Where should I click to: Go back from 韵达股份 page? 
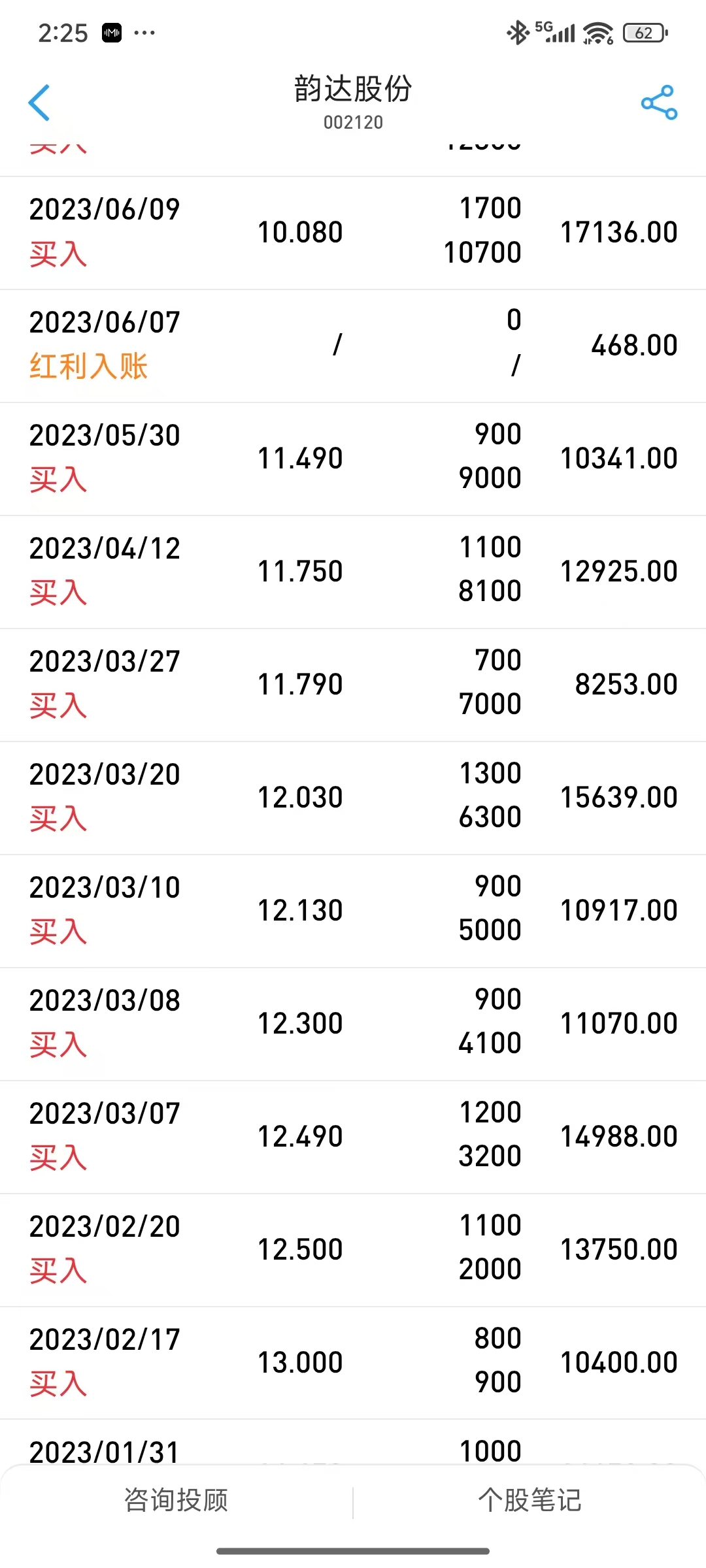[39, 103]
